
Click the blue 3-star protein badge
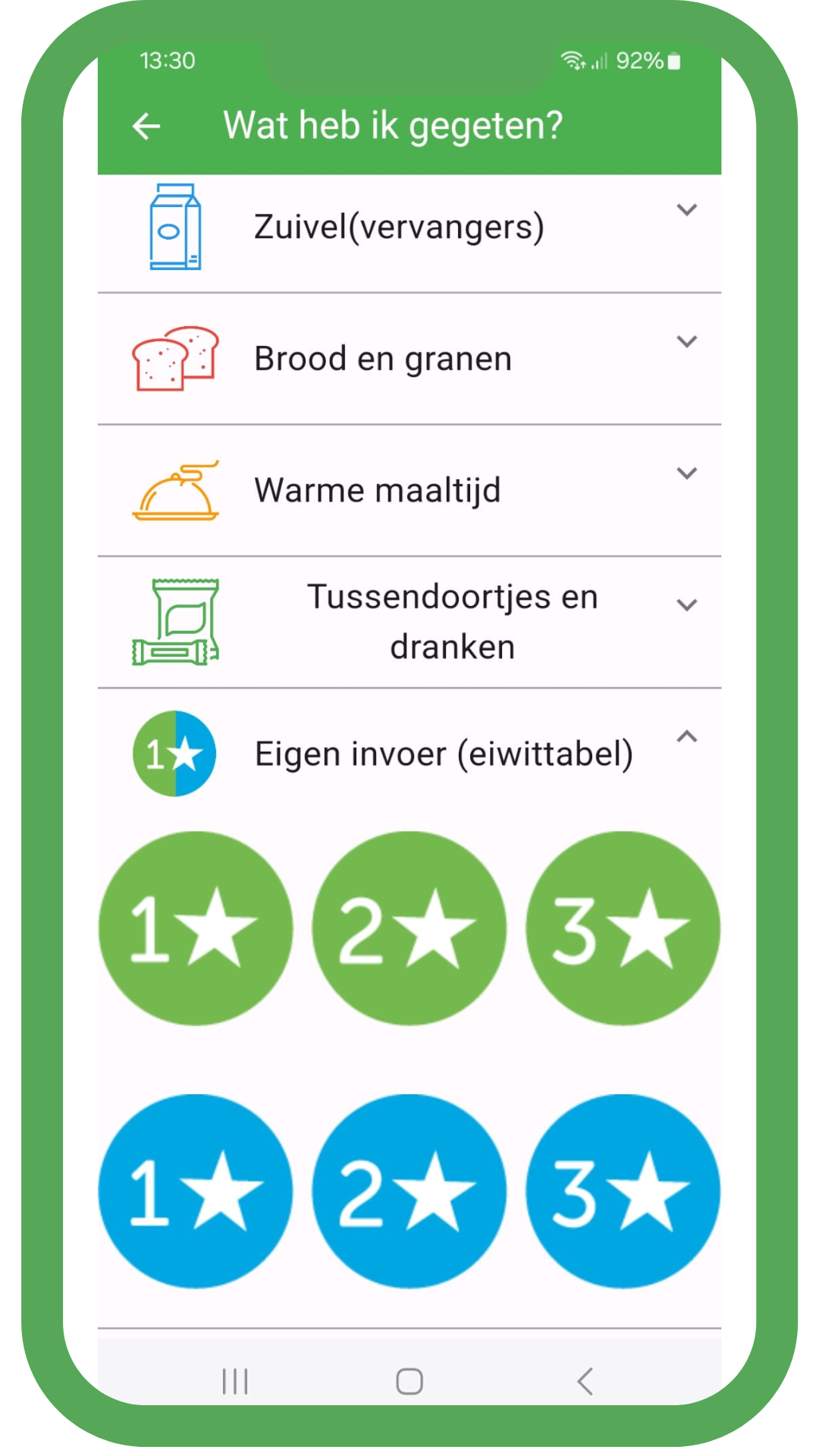pos(622,1191)
